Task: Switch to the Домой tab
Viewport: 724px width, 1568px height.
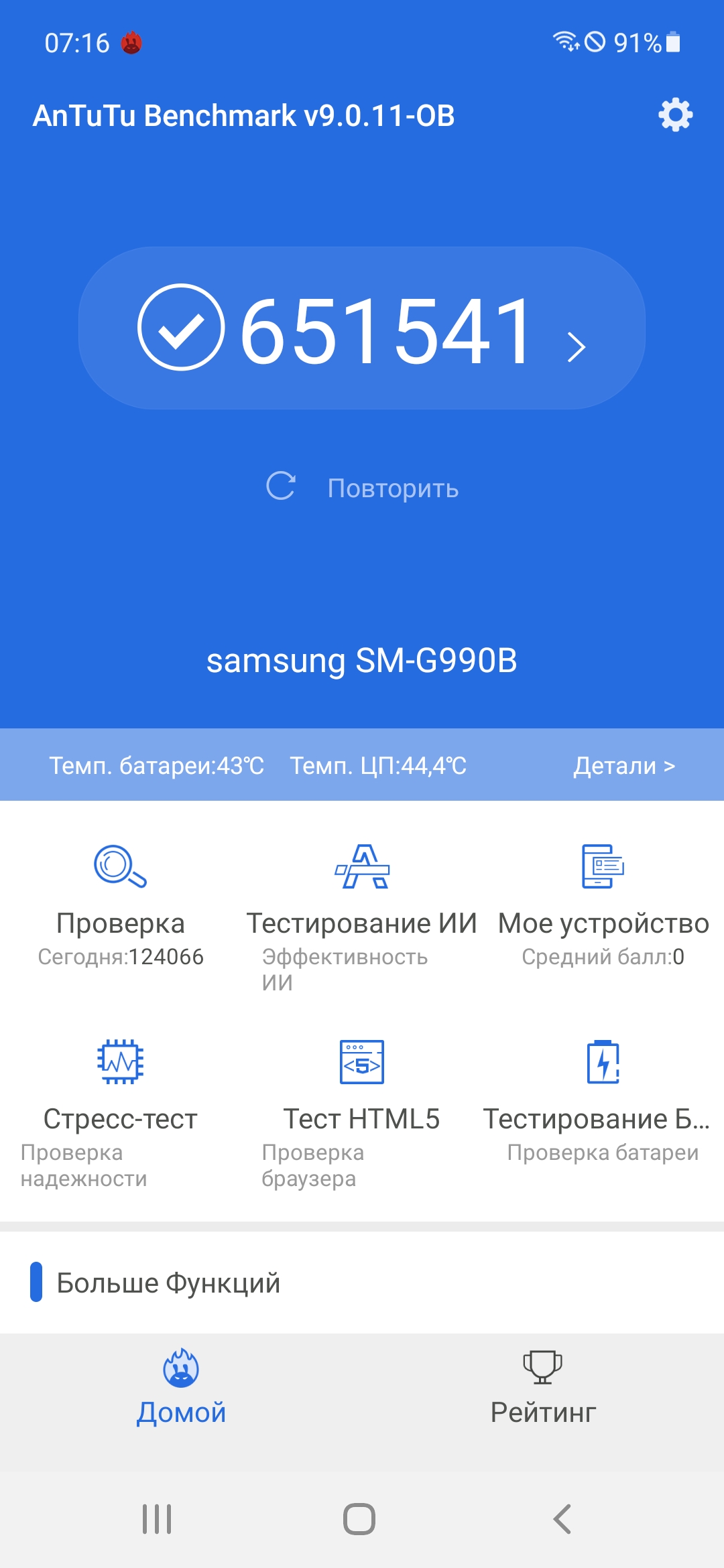Action: coord(181,1387)
